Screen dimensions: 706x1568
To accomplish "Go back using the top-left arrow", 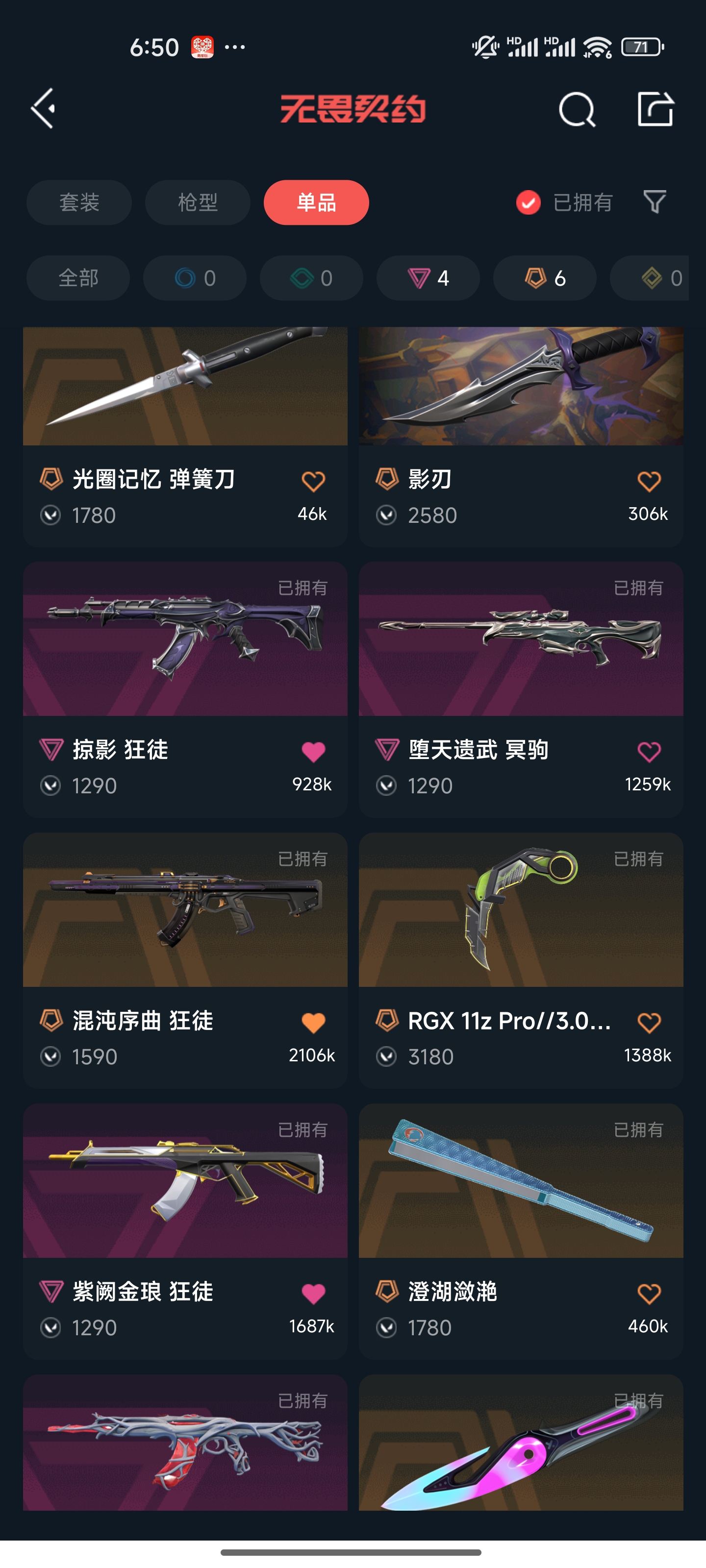I will (44, 109).
